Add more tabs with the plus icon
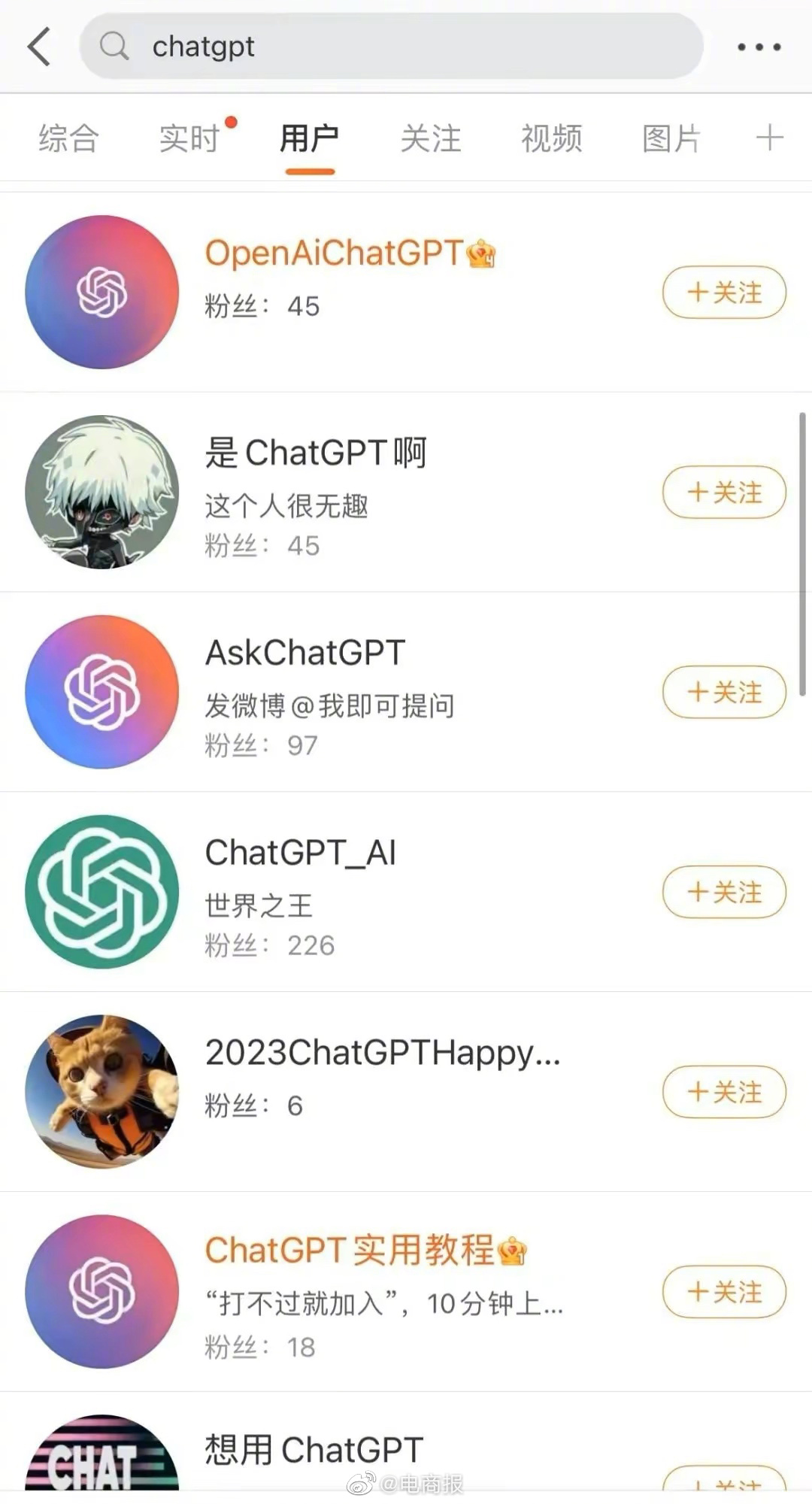812x1504 pixels. click(769, 138)
